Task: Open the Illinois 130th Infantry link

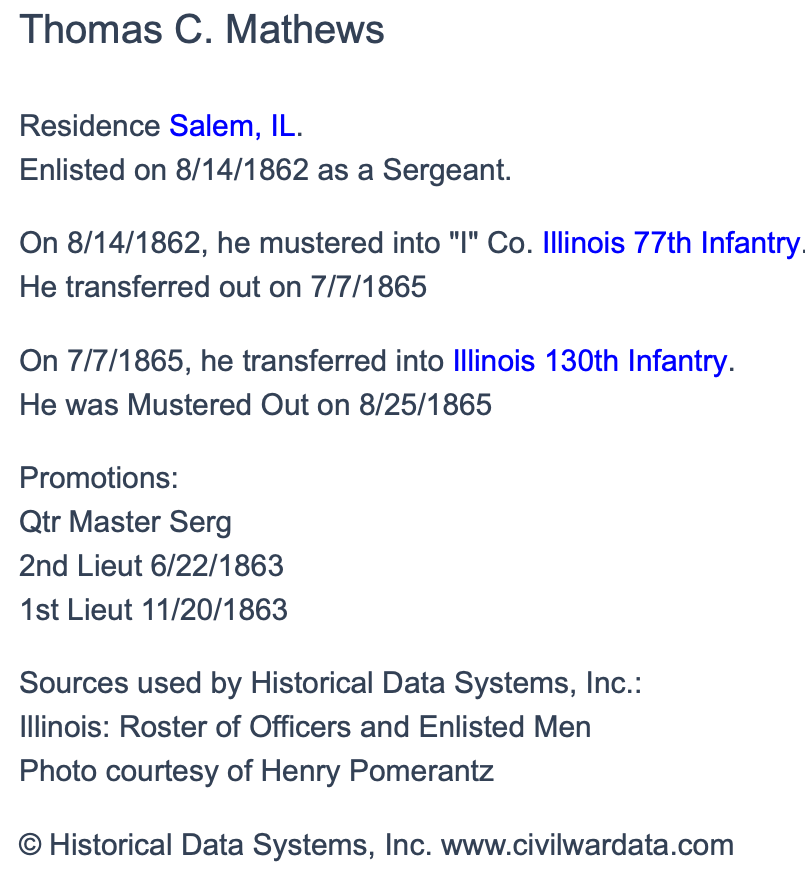Action: click(589, 361)
